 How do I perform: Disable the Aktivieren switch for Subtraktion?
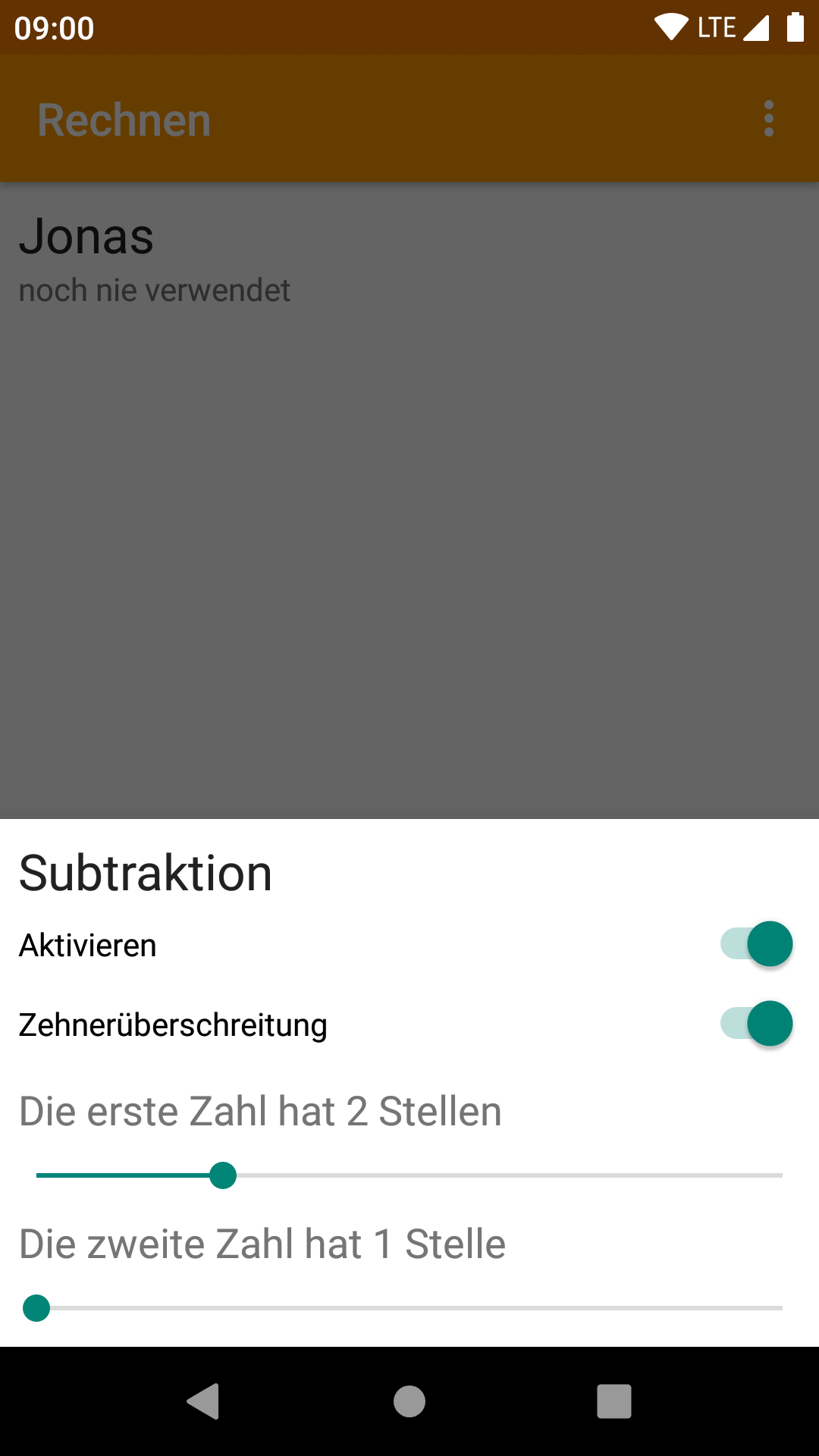[756, 944]
